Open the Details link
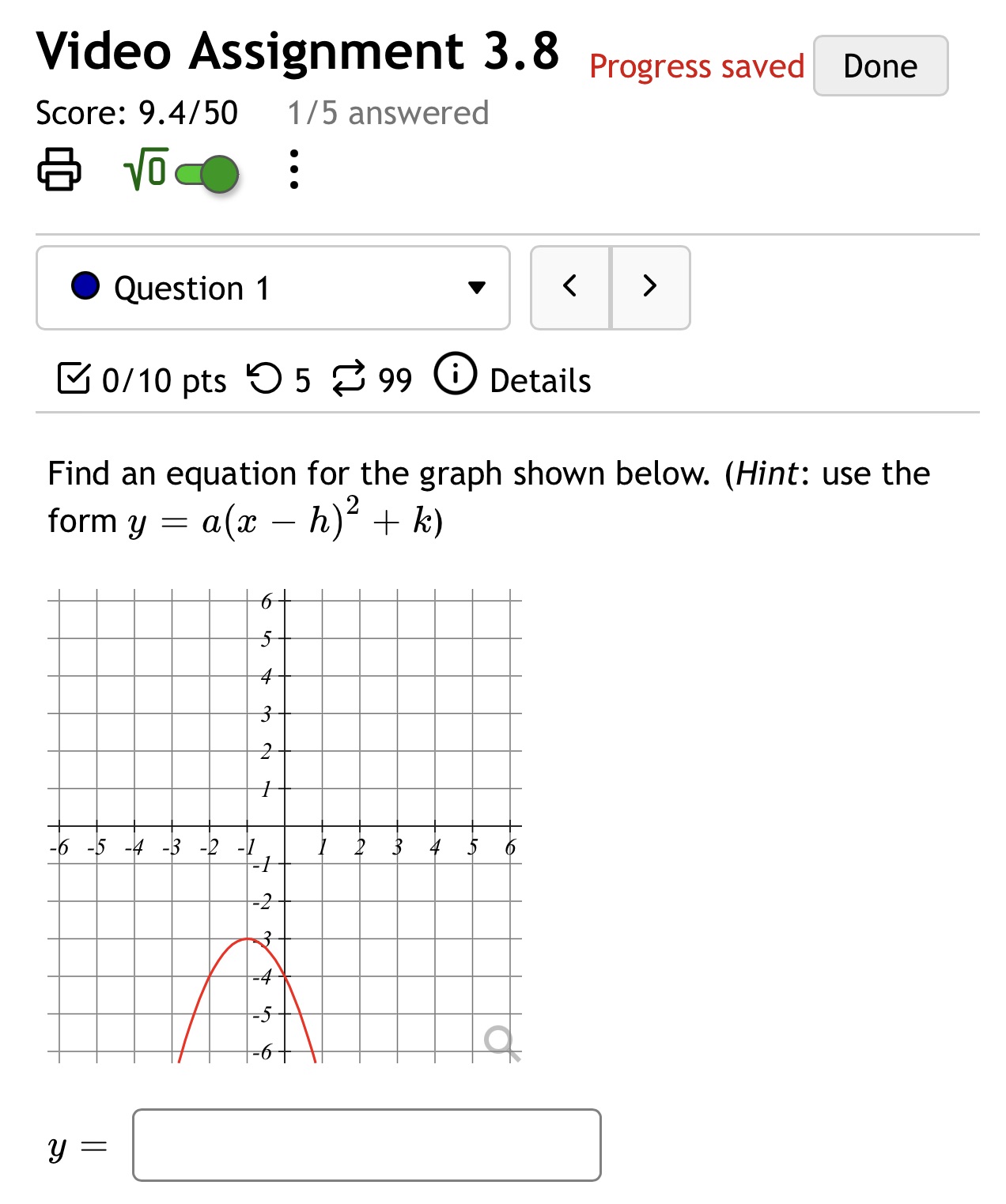Image resolution: width=1006 pixels, height=1204 pixels. tap(539, 380)
